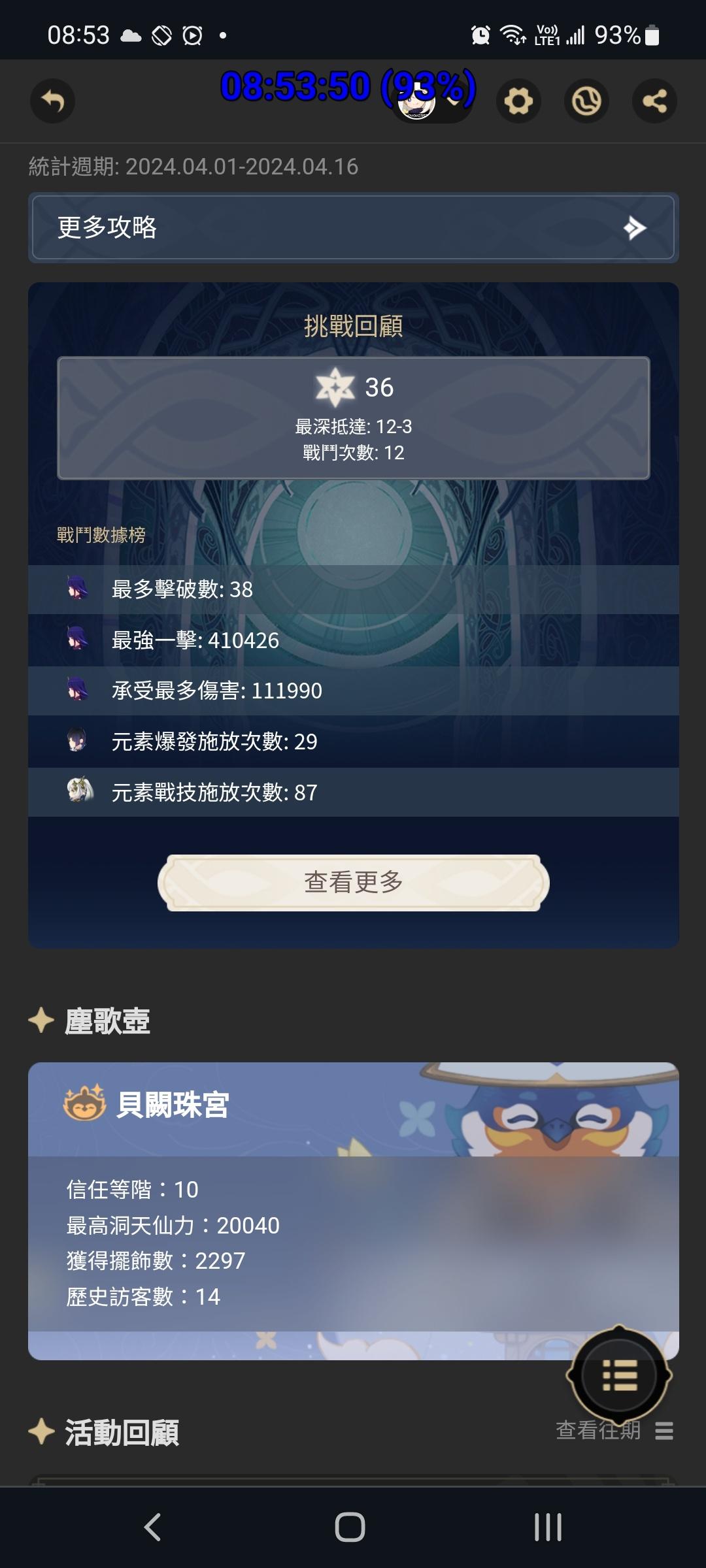Viewport: 706px width, 1568px height.
Task: Go to the phone's home screen
Action: click(350, 1527)
